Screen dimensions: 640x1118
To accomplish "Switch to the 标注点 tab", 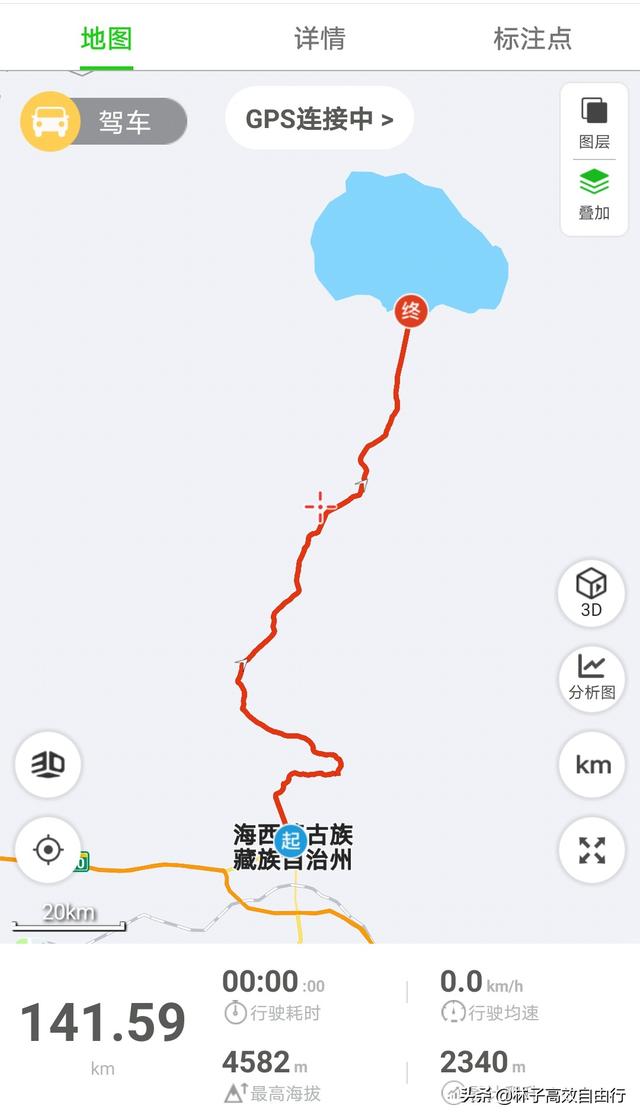I will pyautogui.click(x=532, y=39).
